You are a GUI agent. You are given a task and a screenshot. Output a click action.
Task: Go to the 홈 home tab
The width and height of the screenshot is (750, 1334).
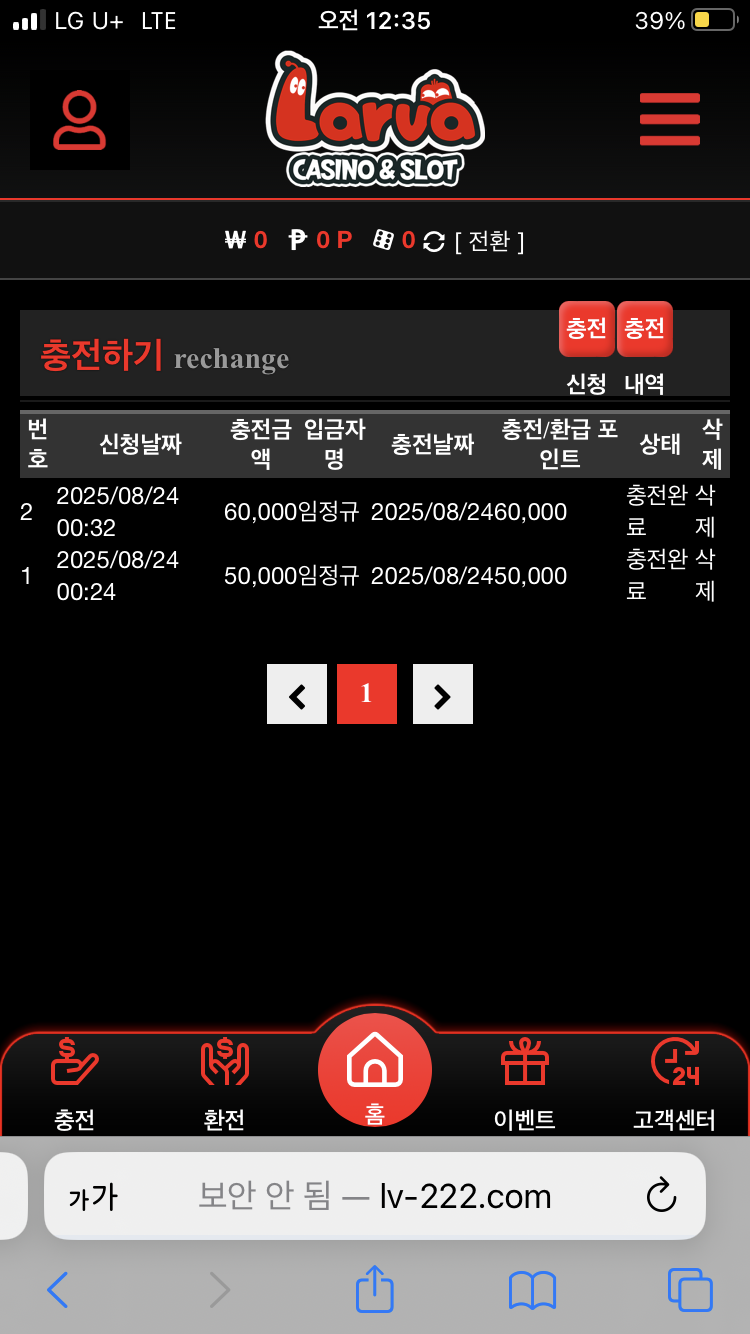[375, 1070]
